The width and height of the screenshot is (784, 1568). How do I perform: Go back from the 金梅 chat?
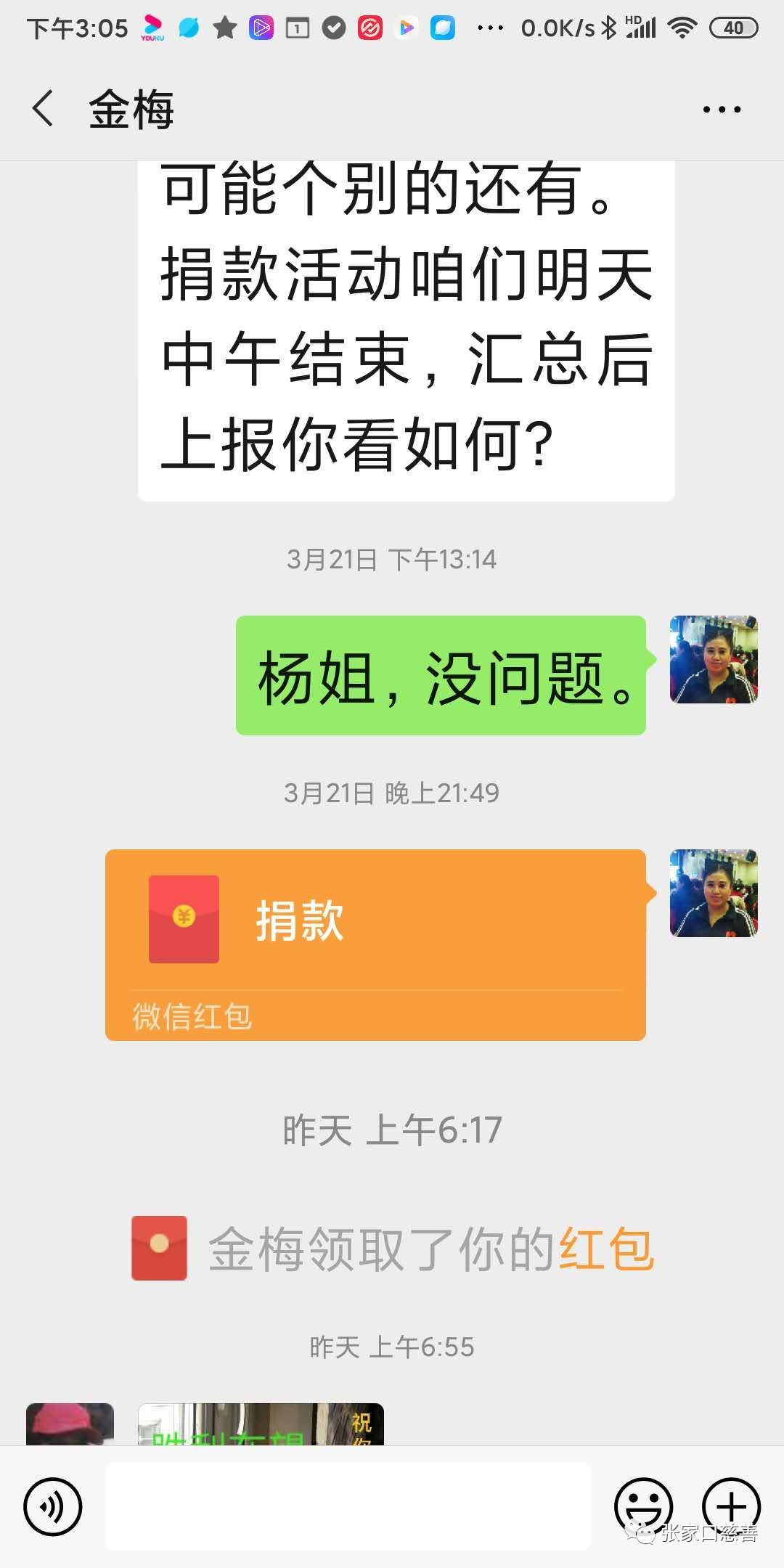coord(44,109)
